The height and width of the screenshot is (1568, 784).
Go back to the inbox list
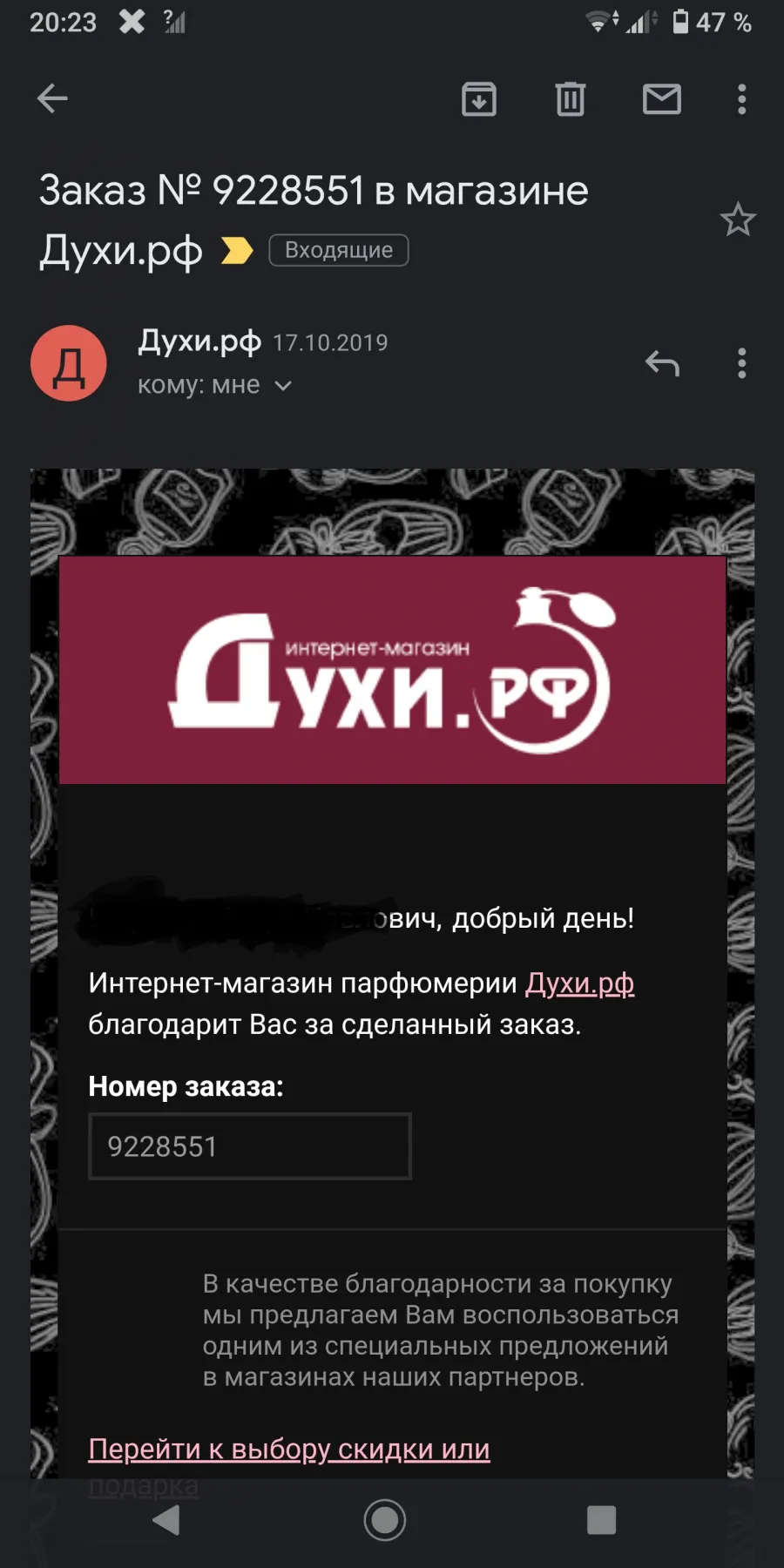[52, 98]
